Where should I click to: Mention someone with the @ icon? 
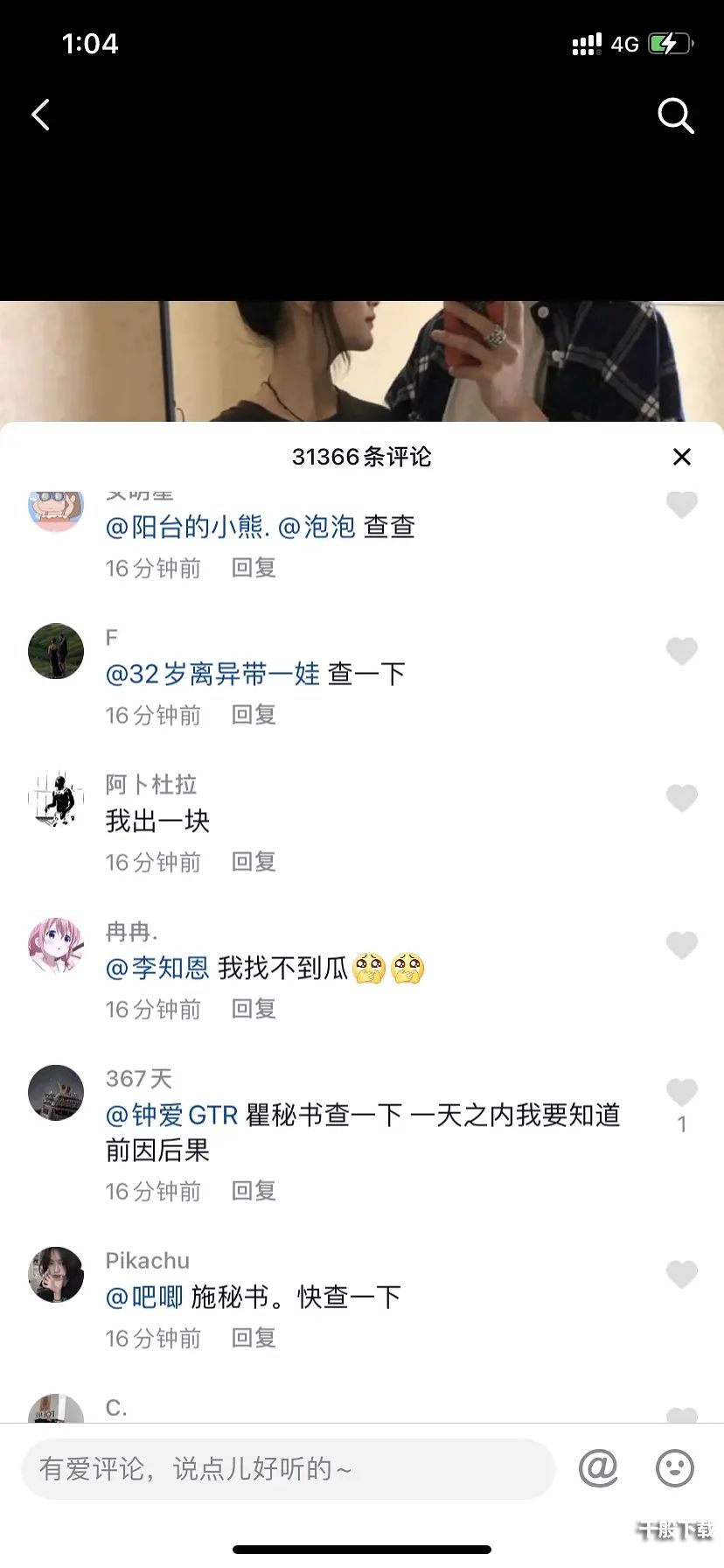point(598,1468)
